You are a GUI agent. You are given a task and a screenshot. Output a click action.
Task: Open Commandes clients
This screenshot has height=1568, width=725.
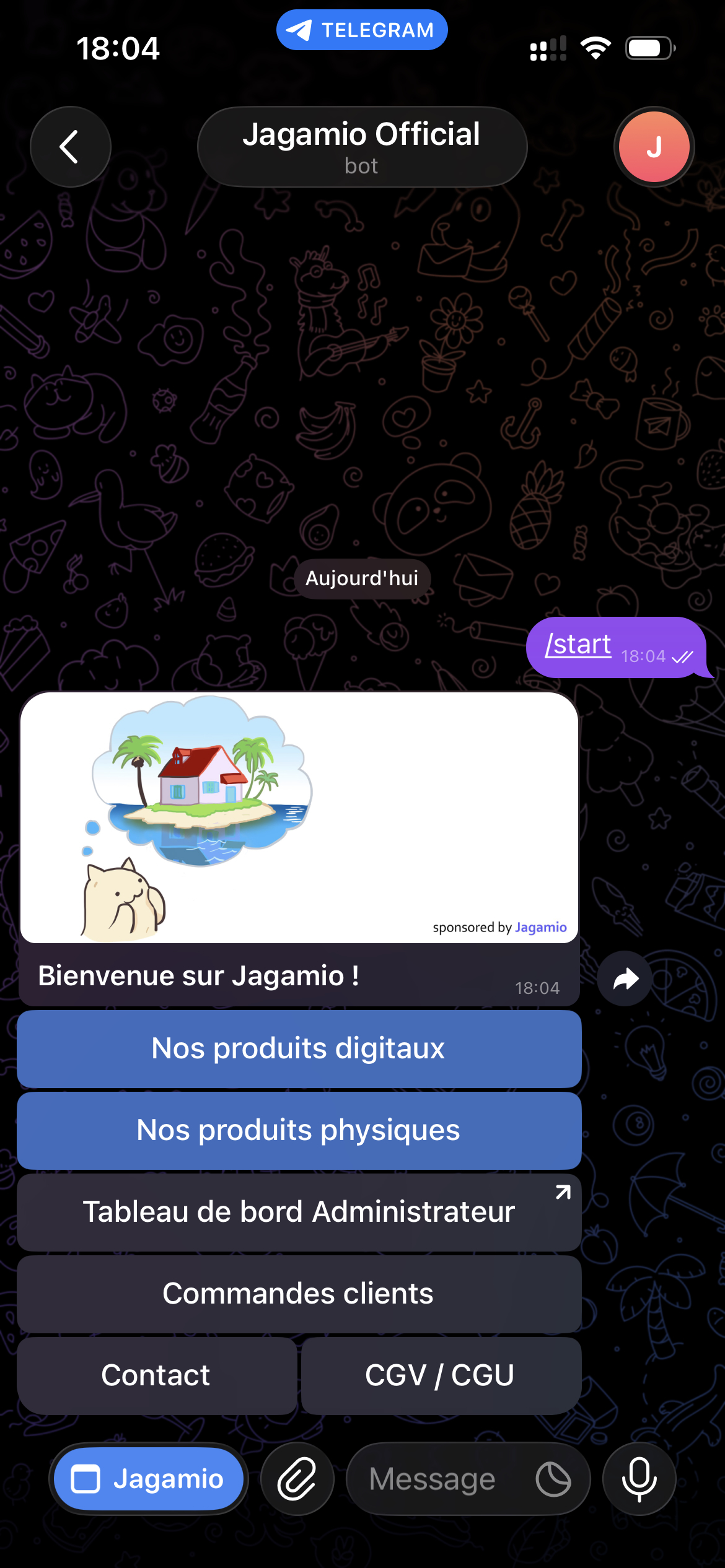point(299,1294)
